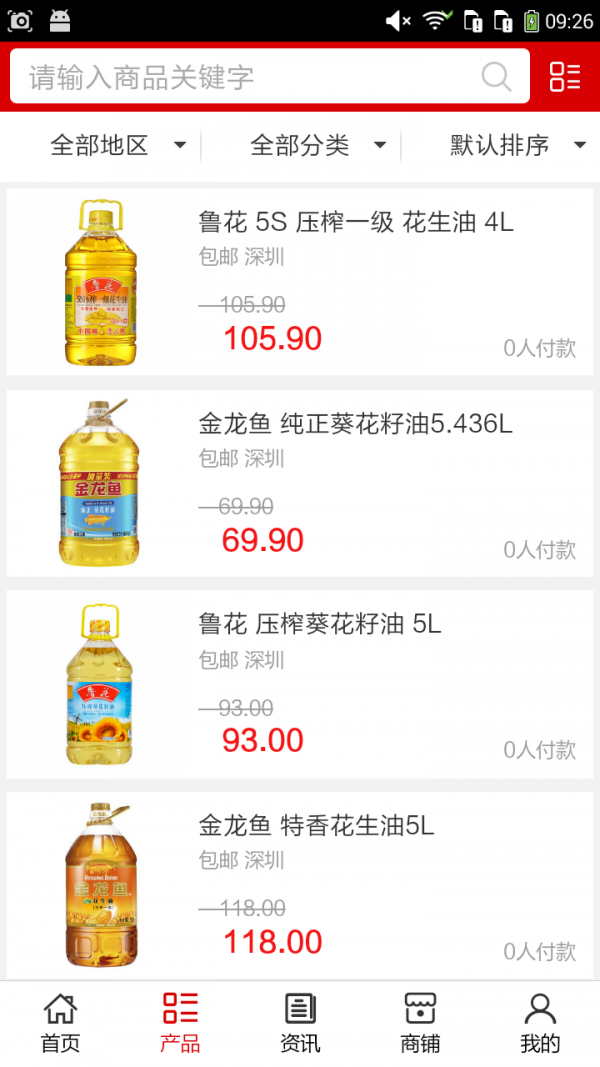Tap the magnifier search icon
Viewport: 600px width, 1067px height.
pos(496,77)
